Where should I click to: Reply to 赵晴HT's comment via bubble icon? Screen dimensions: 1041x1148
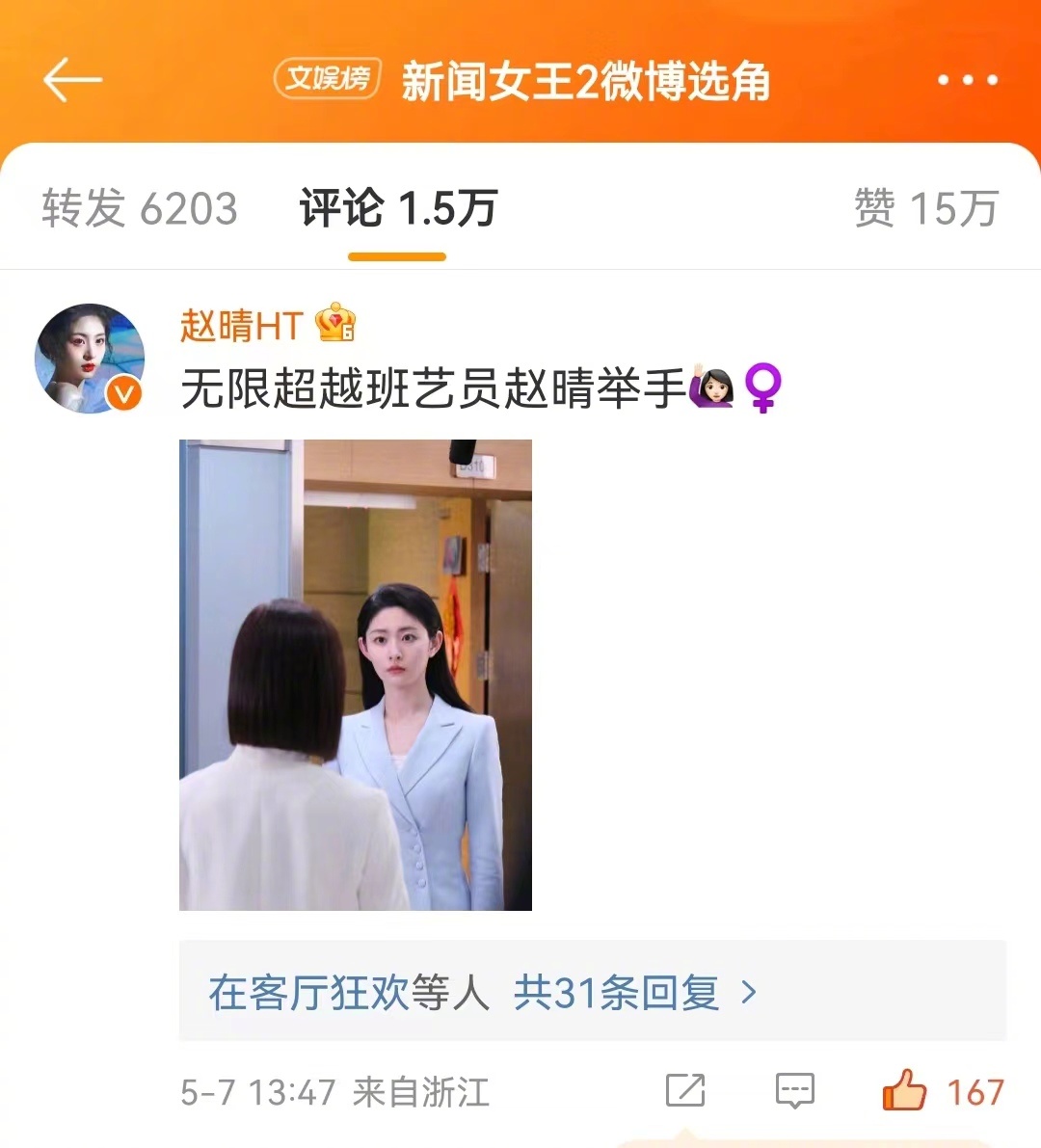tap(795, 1091)
